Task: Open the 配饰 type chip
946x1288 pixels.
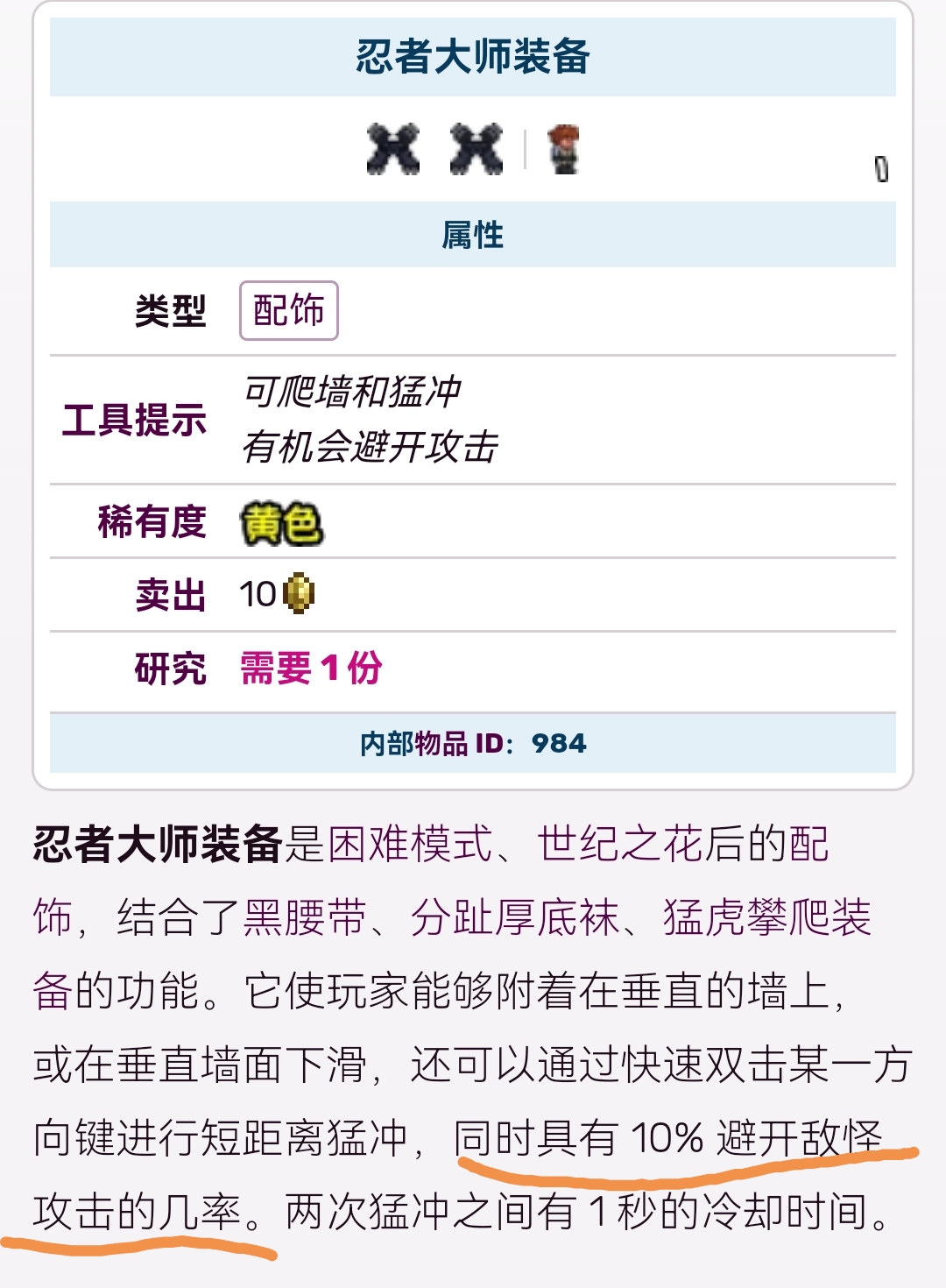Action: (x=288, y=310)
